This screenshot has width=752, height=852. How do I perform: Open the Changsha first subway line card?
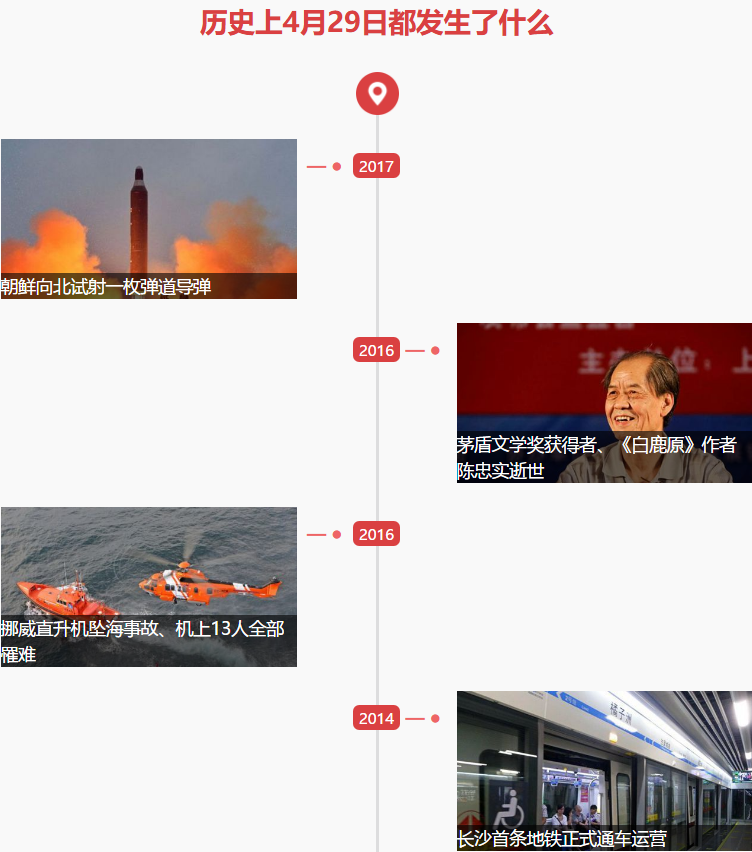tap(604, 770)
